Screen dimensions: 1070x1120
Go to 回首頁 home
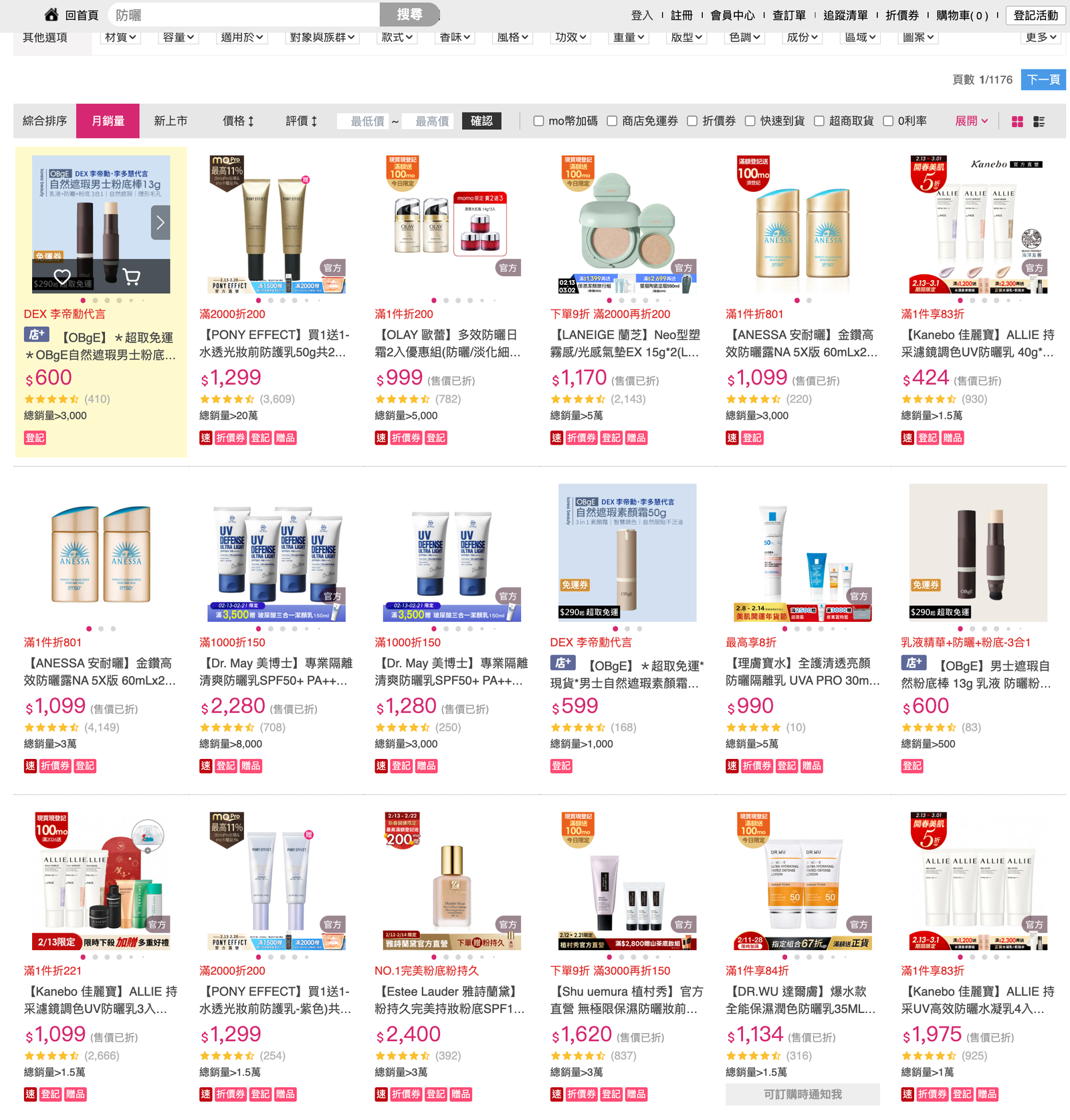72,15
